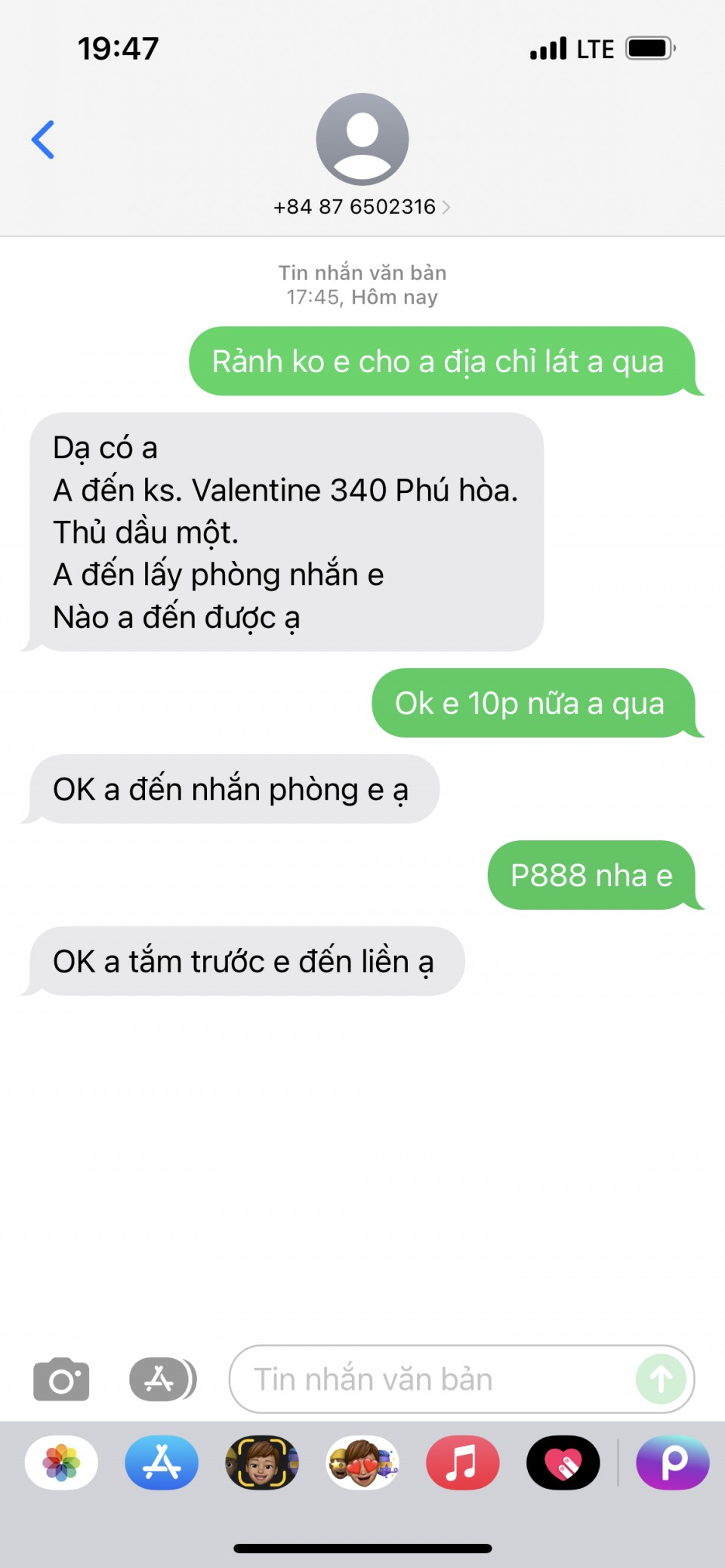725x1568 pixels.
Task: Open contact details for +84 87 6502316
Action: coord(362,206)
